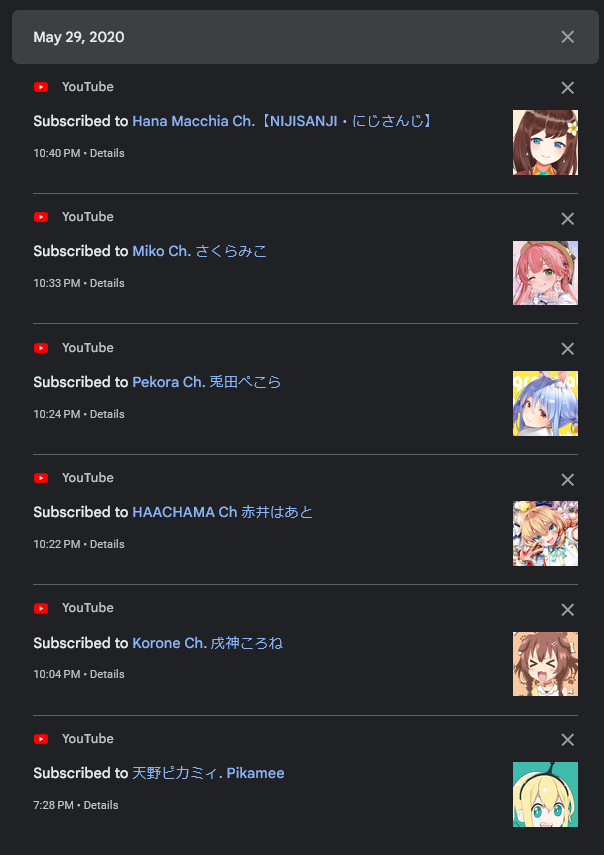Screen dimensions: 604x855
Task: View Details for the 7:28 PM entry
Action: [101, 805]
